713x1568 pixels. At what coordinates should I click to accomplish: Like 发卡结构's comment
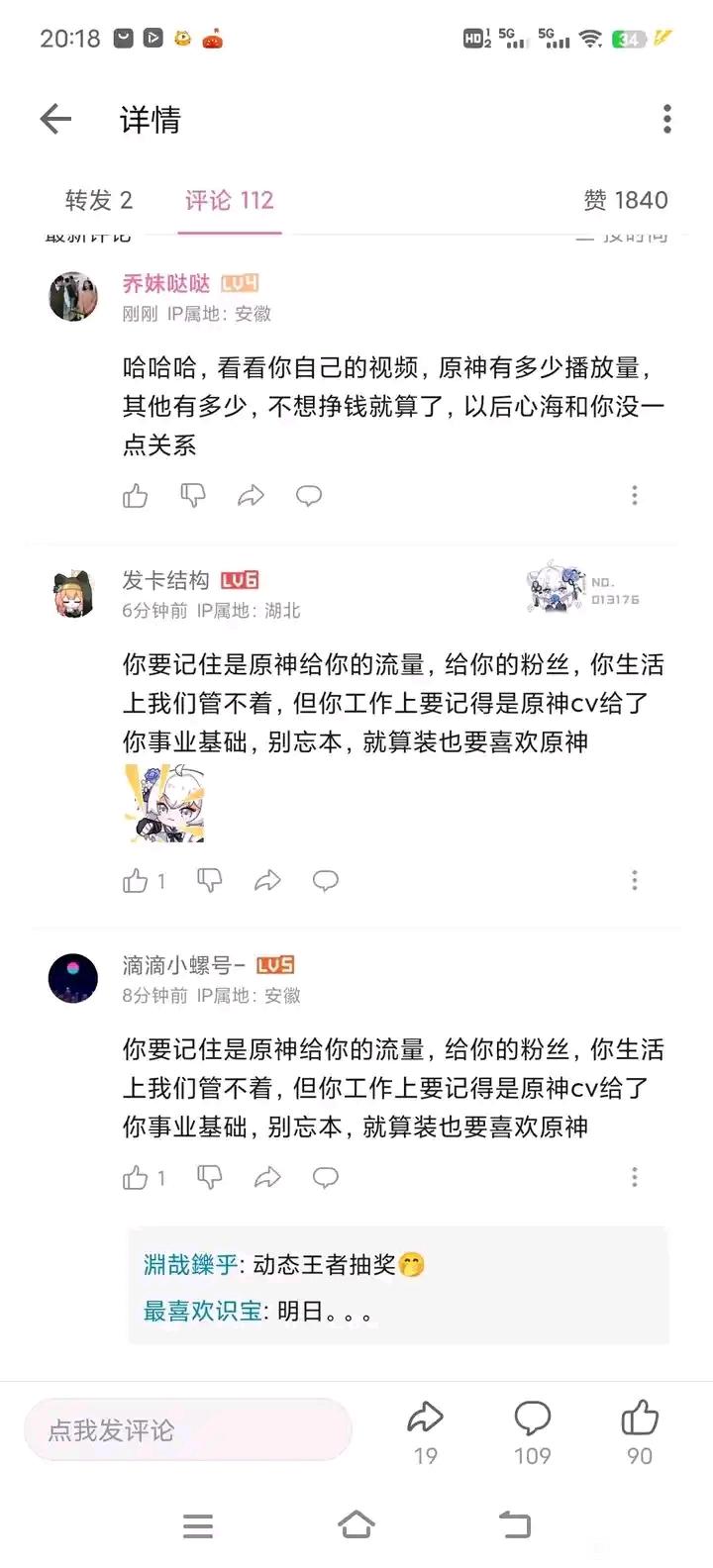136,880
